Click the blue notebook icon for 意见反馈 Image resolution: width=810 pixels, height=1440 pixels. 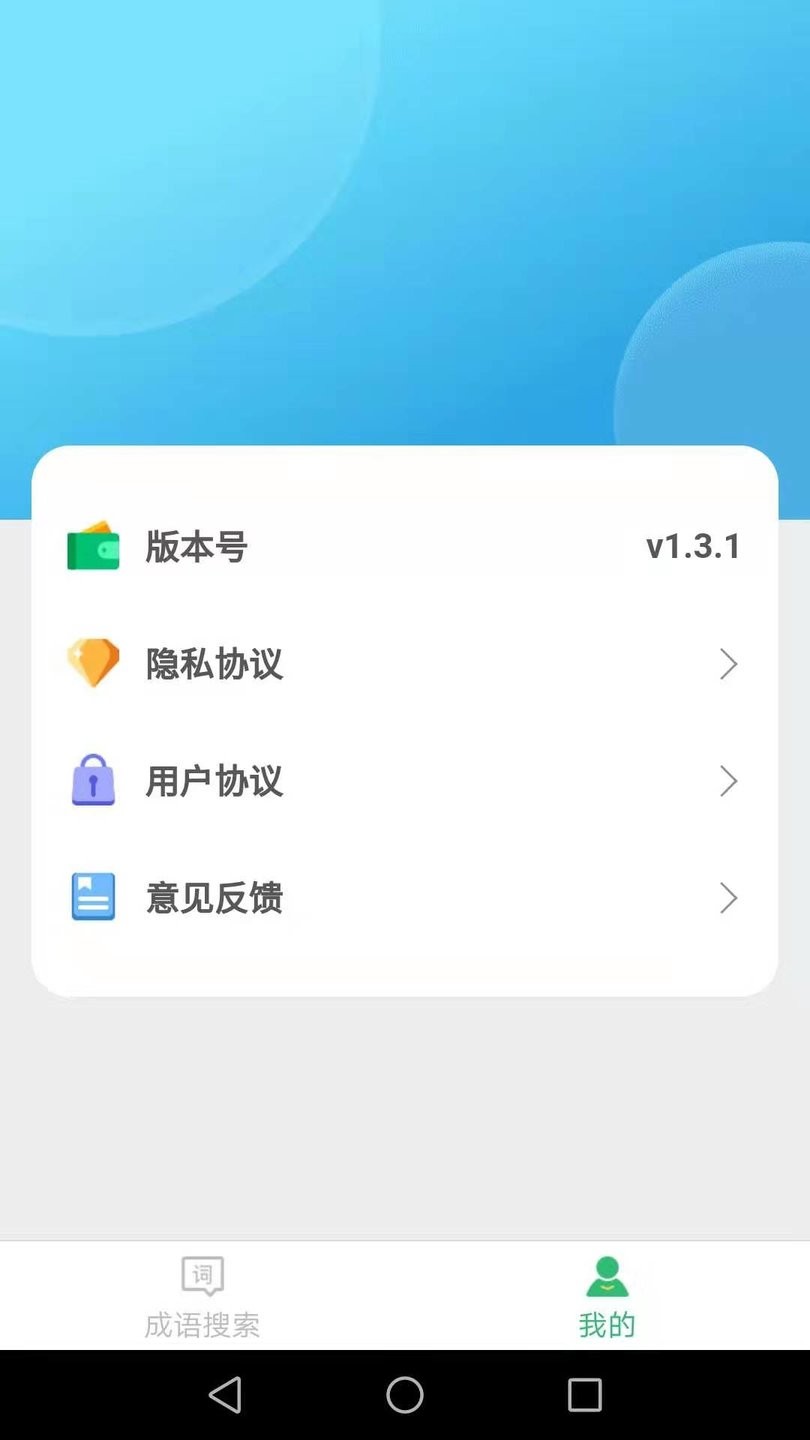(93, 897)
